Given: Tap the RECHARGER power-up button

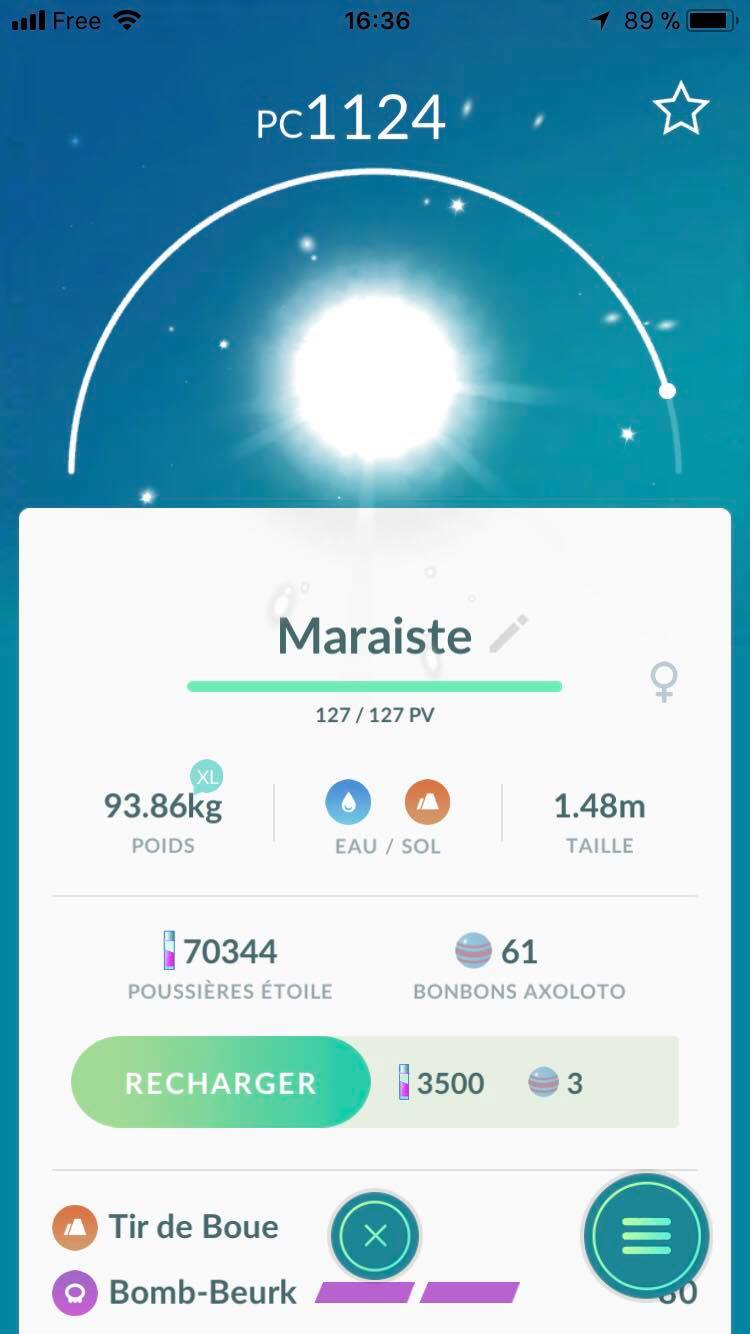Looking at the screenshot, I should pyautogui.click(x=221, y=1083).
